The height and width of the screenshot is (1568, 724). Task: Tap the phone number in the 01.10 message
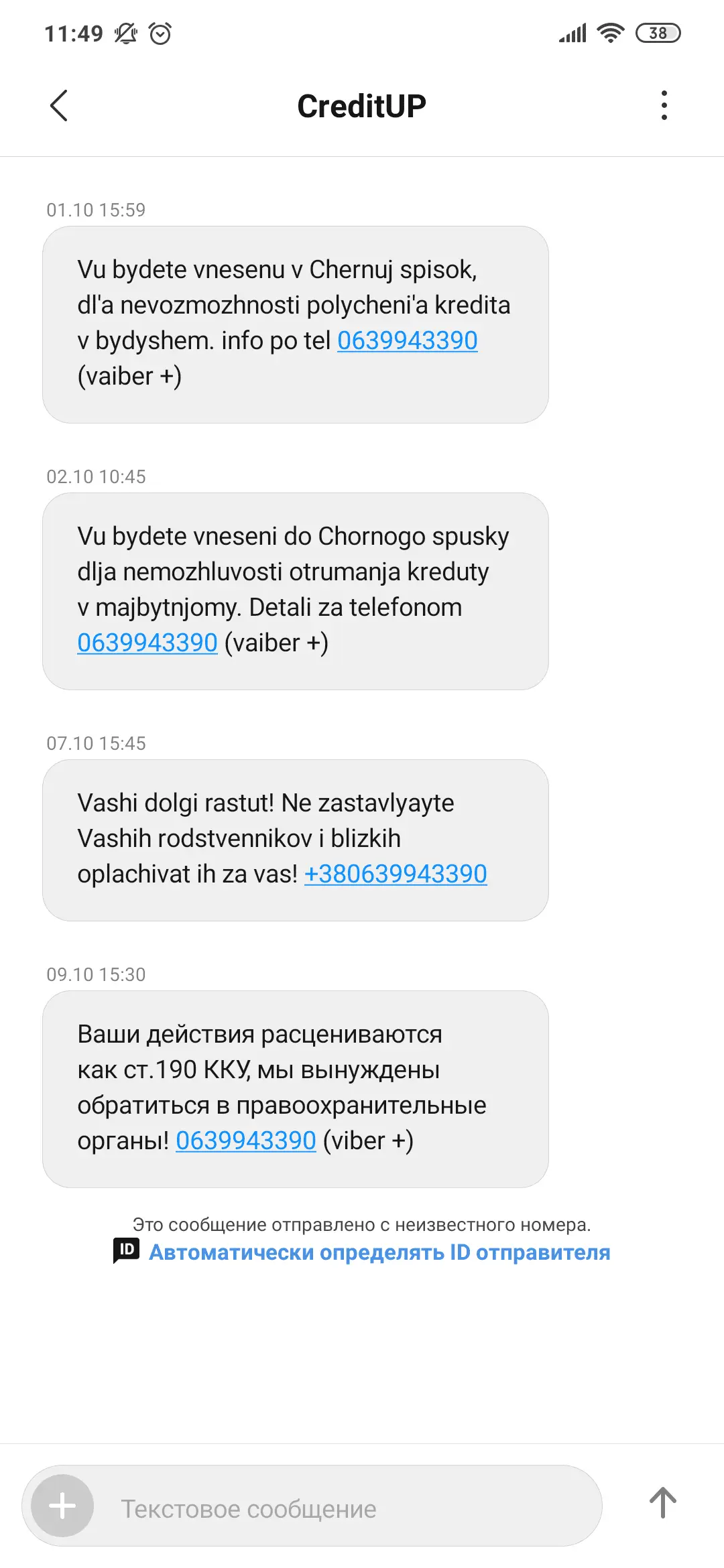[x=407, y=341]
